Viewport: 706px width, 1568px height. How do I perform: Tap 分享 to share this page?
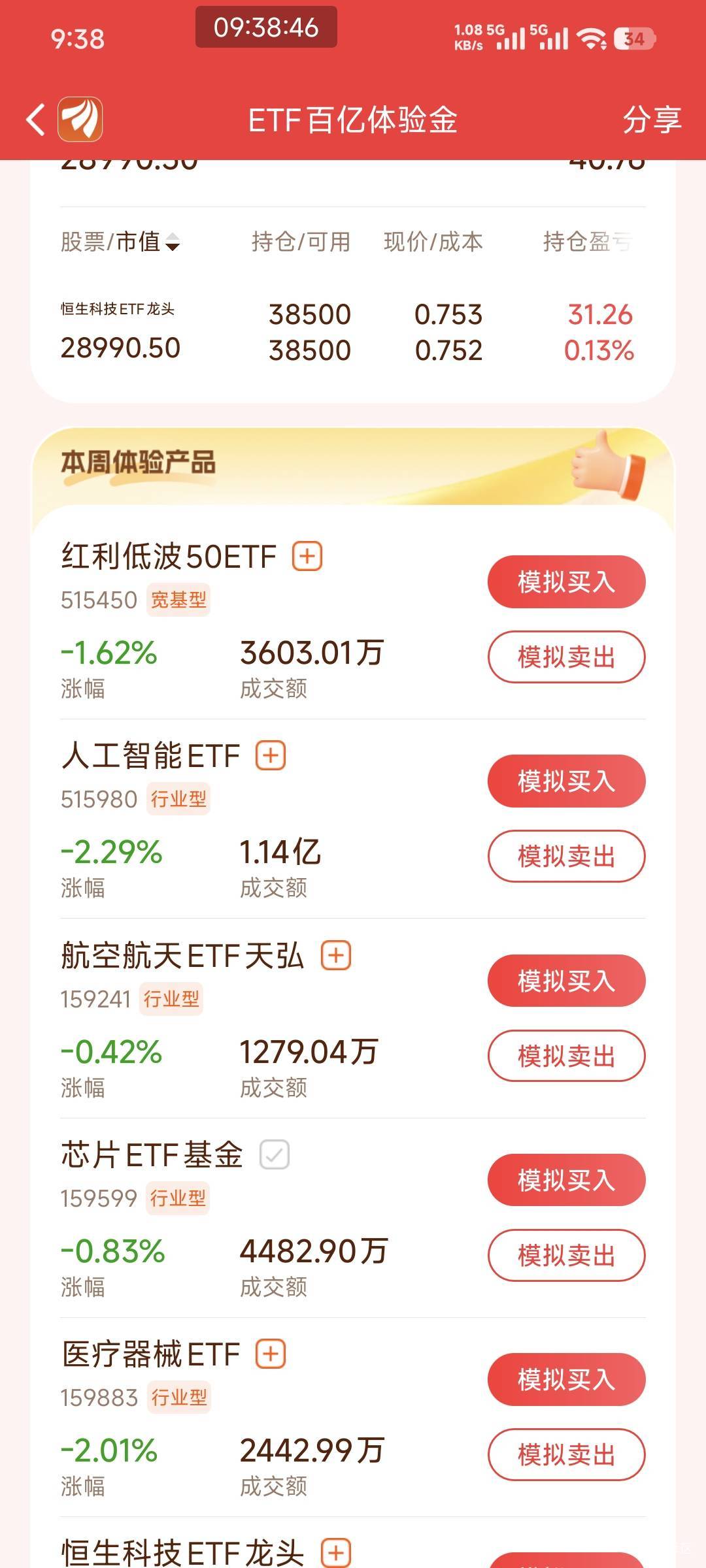click(651, 120)
